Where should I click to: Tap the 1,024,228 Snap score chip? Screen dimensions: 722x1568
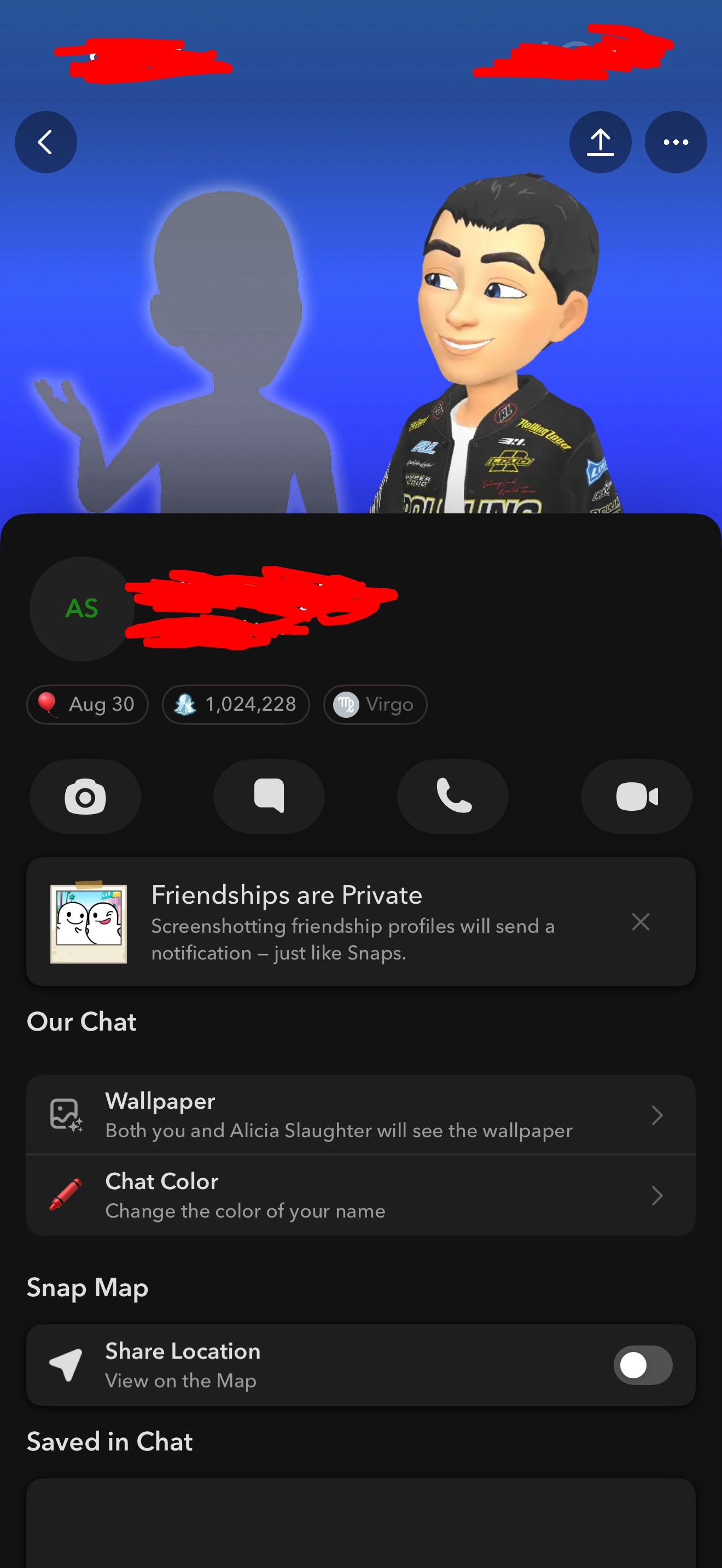click(x=236, y=704)
